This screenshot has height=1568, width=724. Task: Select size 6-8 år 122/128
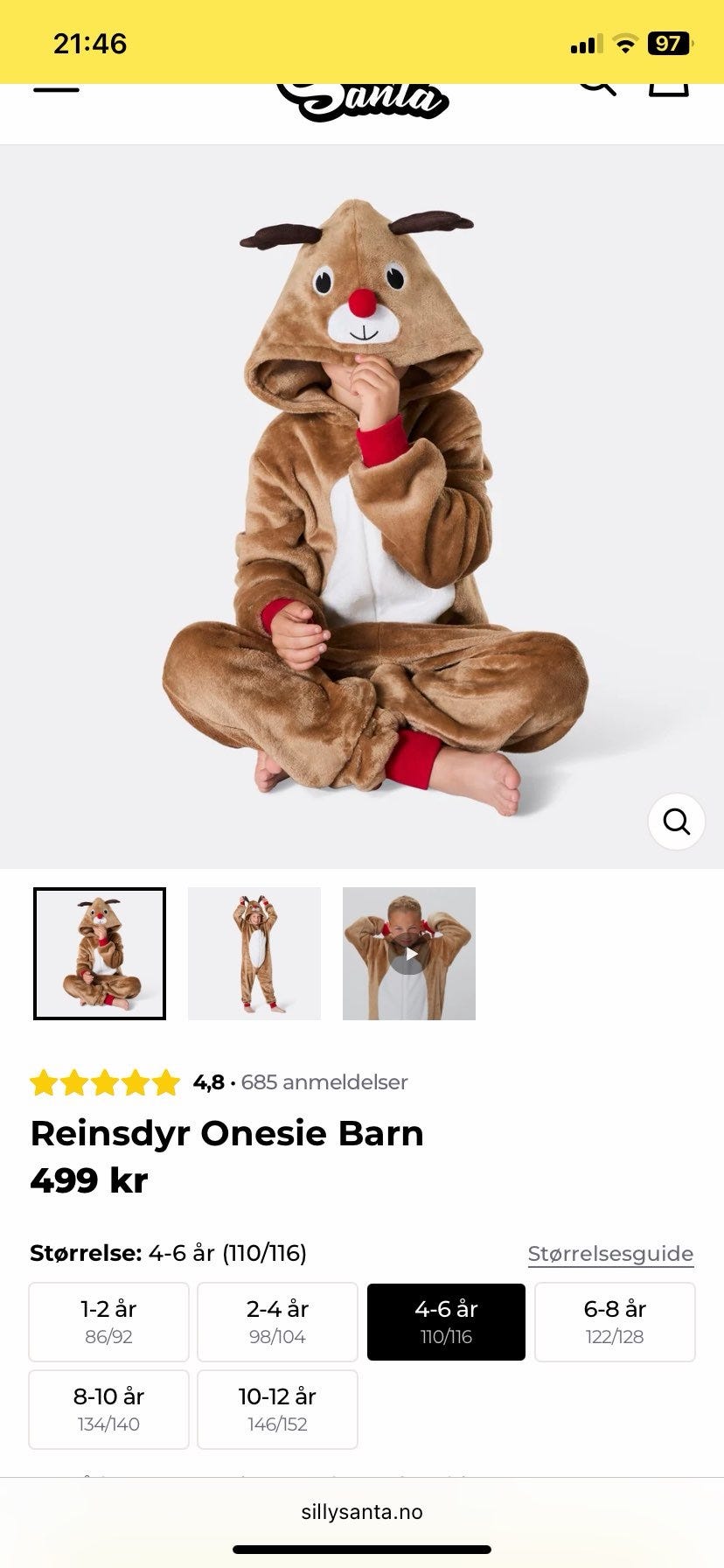[x=615, y=1322]
